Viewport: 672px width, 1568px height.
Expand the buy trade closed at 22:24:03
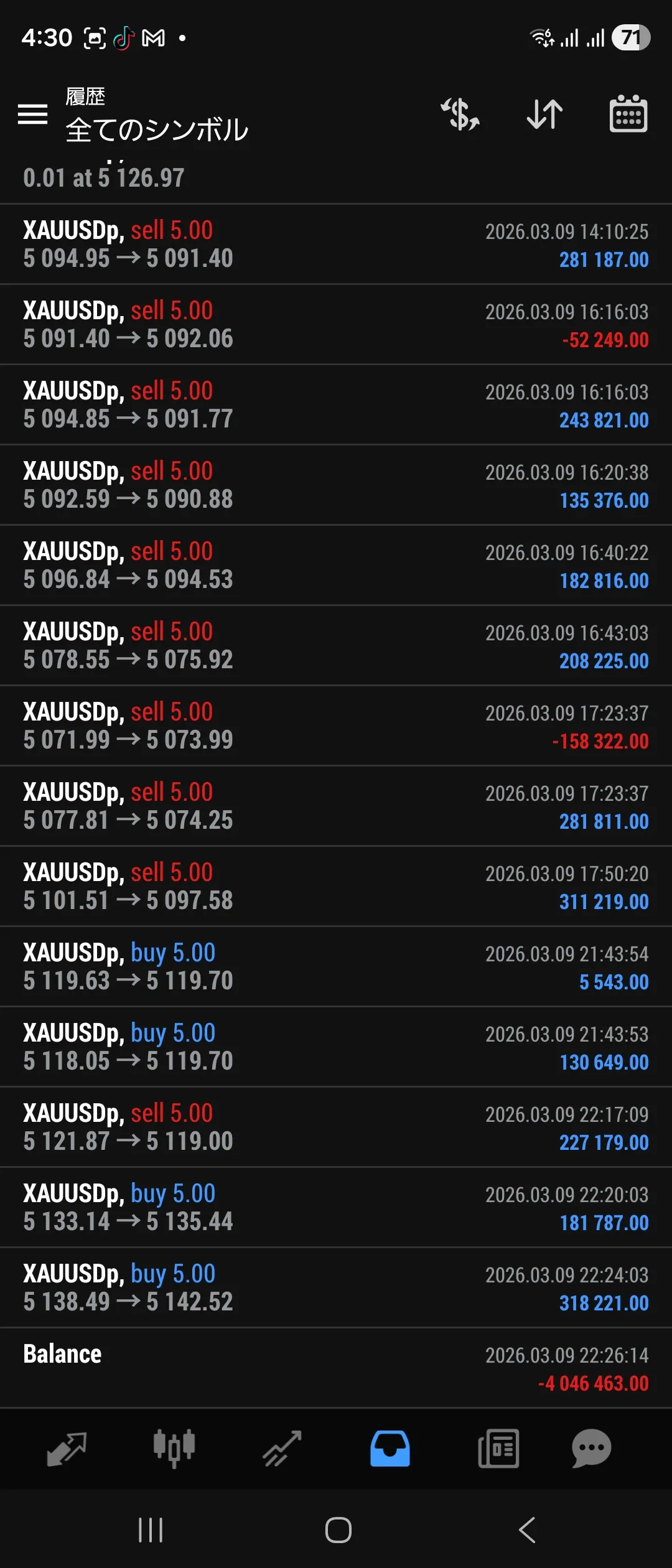(336, 1287)
